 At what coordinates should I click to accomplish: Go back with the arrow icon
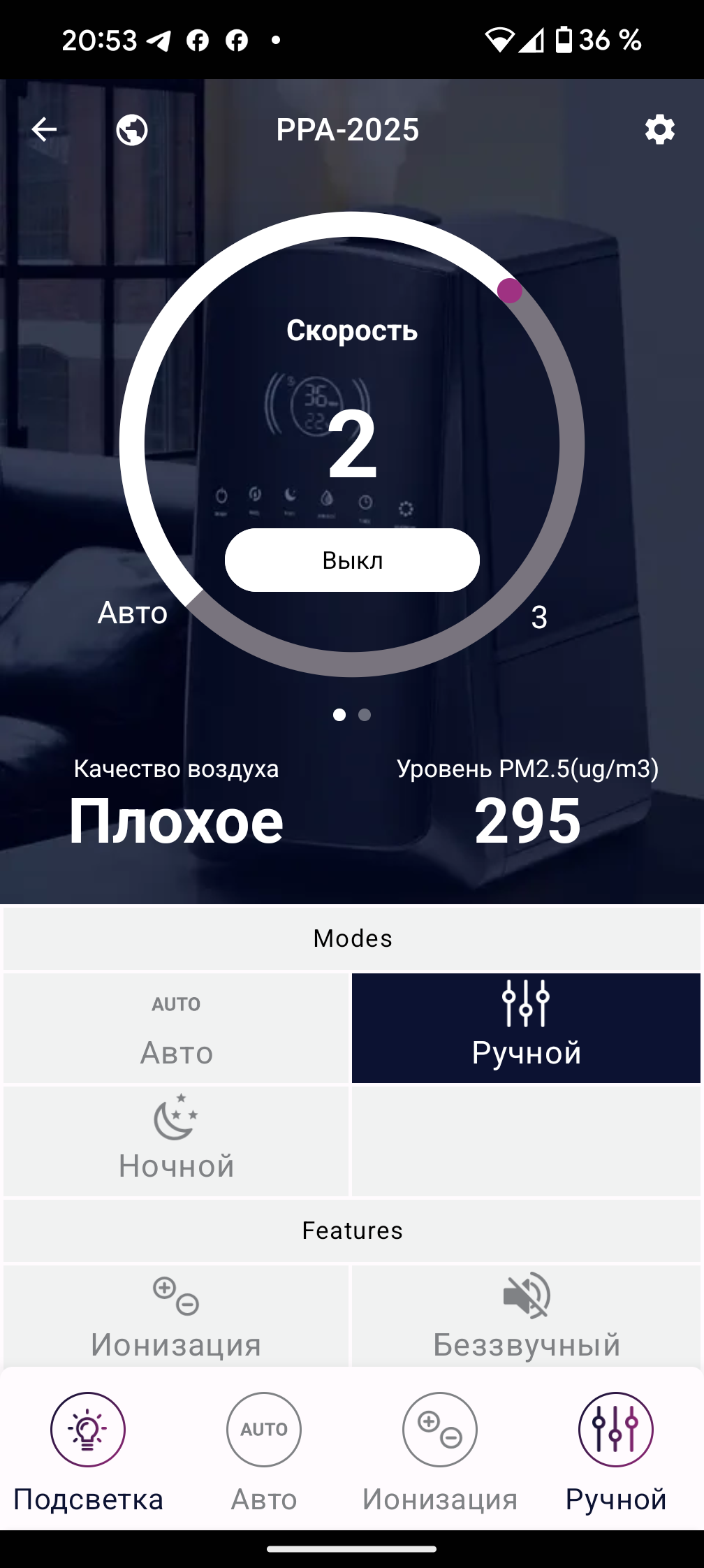[44, 129]
